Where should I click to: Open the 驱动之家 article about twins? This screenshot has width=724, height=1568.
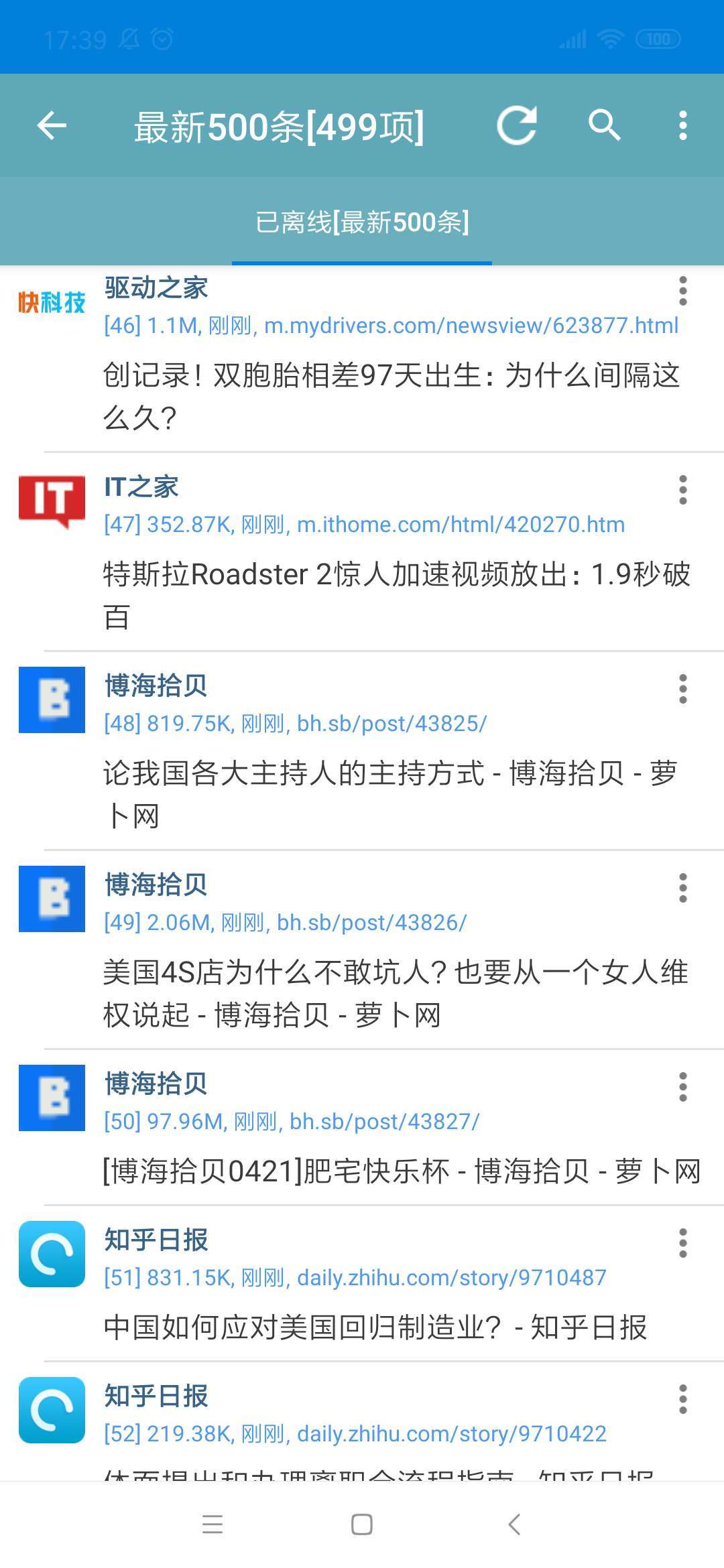point(391,395)
